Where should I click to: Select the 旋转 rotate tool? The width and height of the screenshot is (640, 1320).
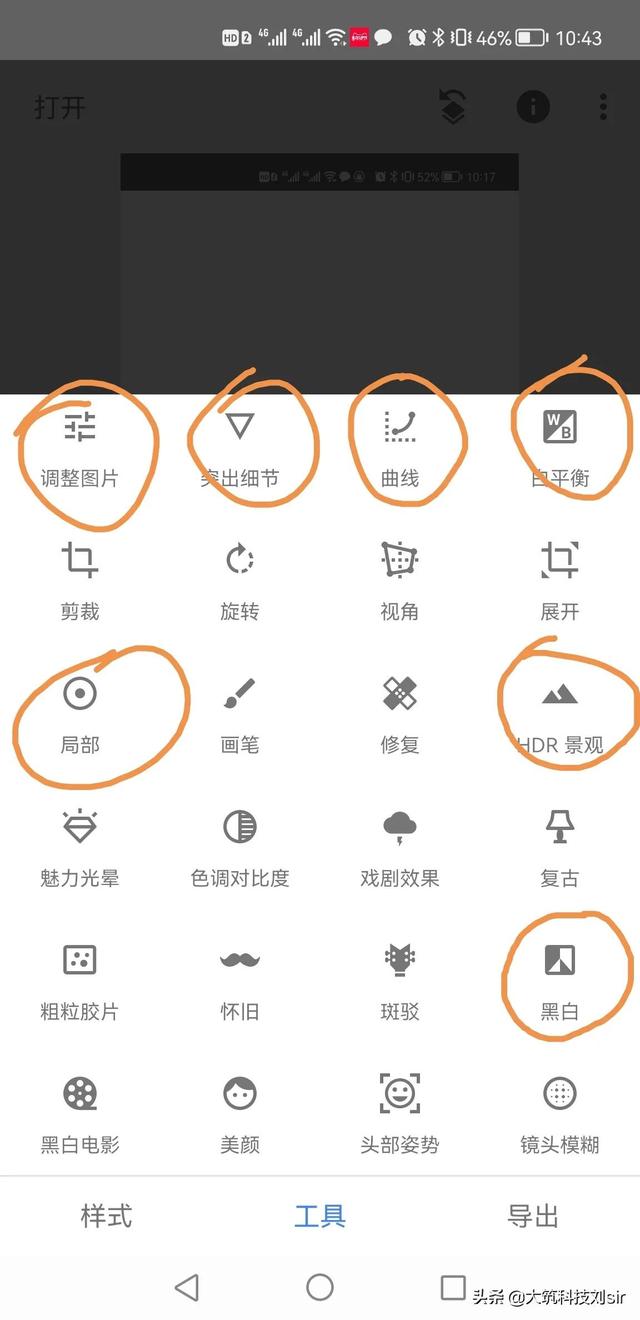point(240,581)
